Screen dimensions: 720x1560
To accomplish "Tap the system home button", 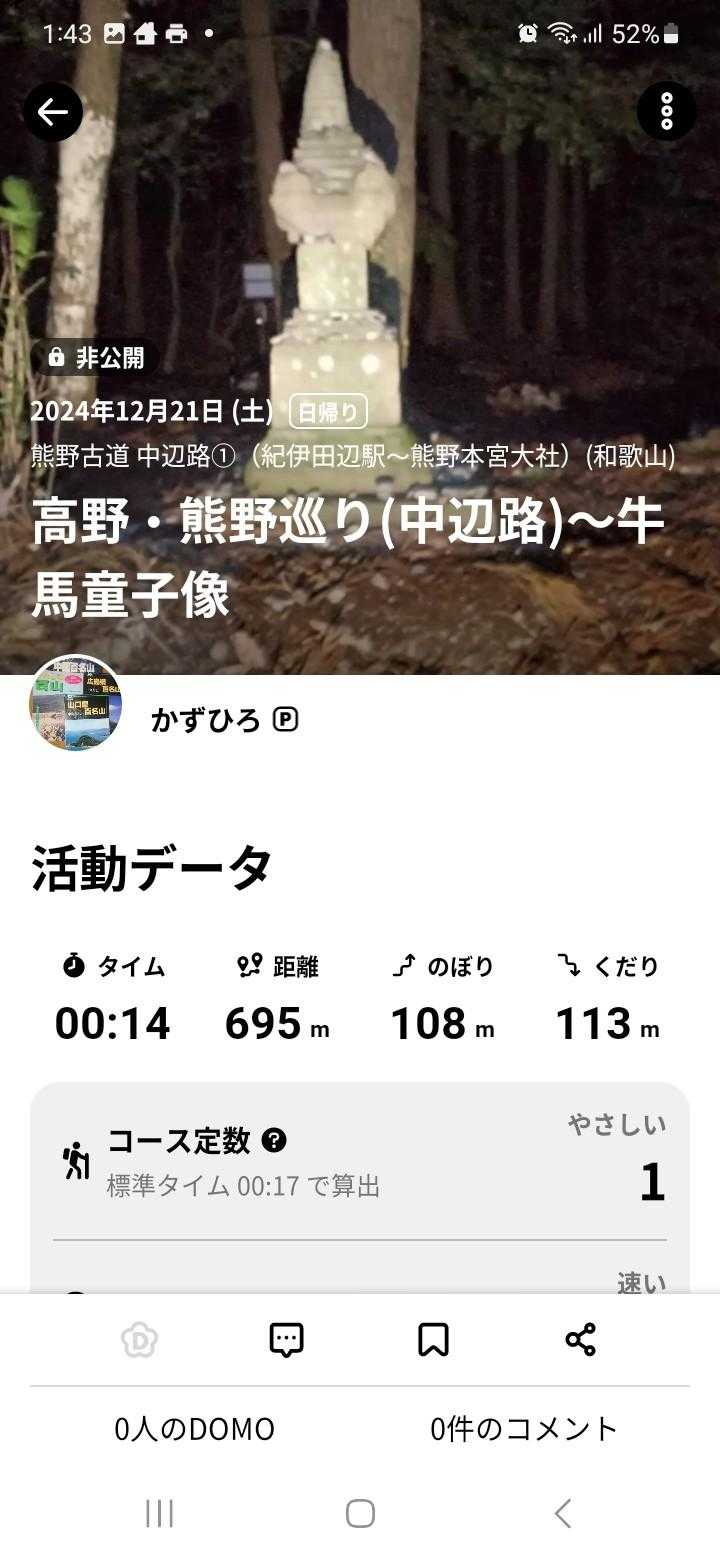I will point(360,1513).
